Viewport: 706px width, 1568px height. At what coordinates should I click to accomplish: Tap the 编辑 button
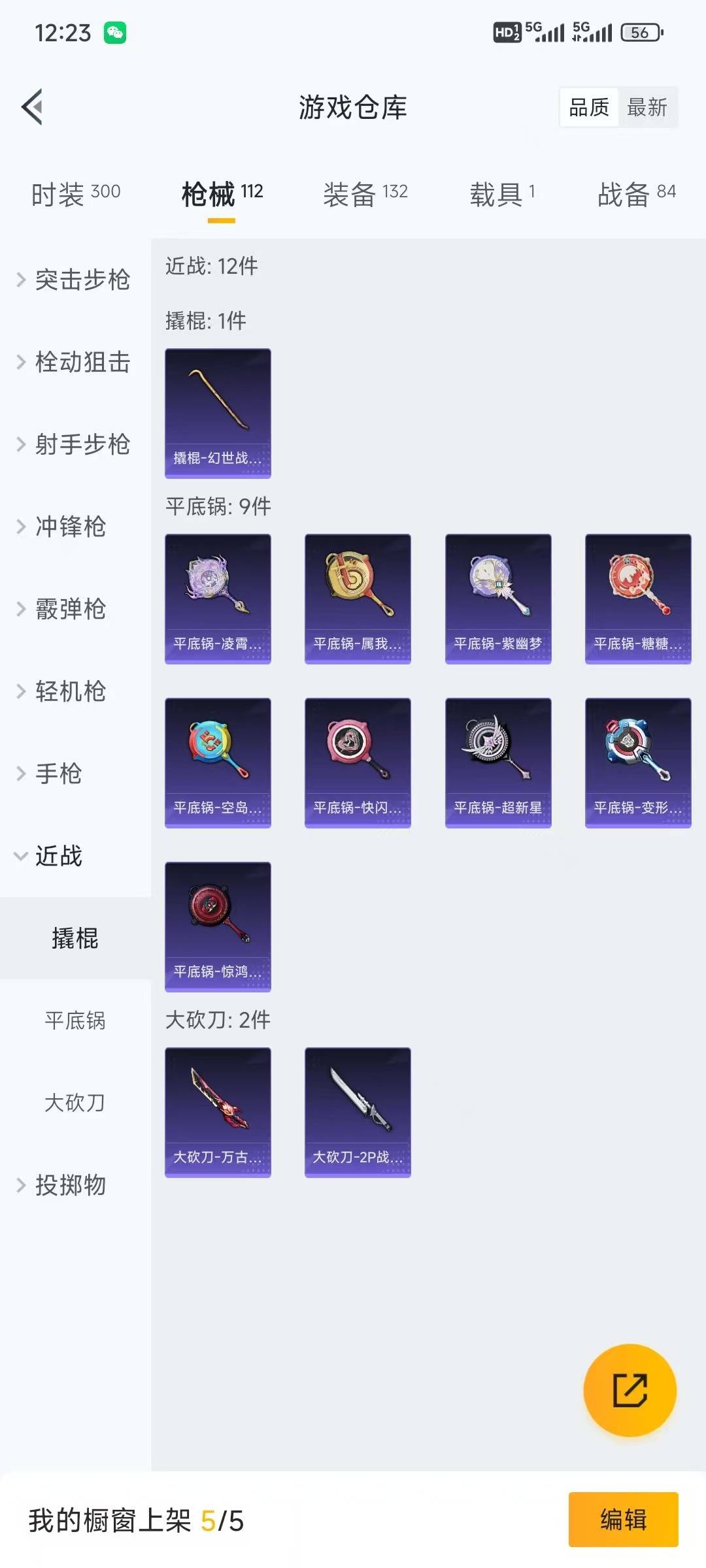623,1520
